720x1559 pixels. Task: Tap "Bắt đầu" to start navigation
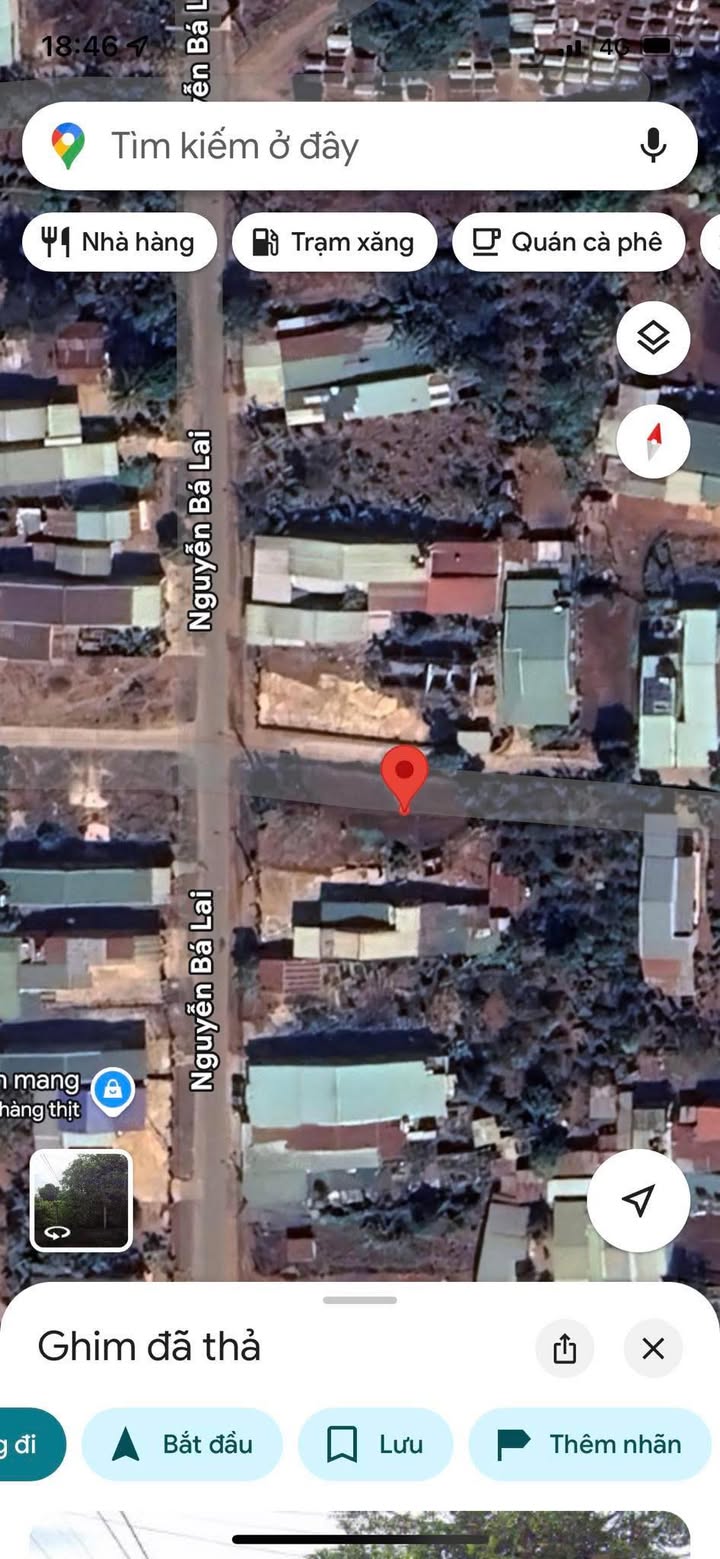tap(182, 1444)
